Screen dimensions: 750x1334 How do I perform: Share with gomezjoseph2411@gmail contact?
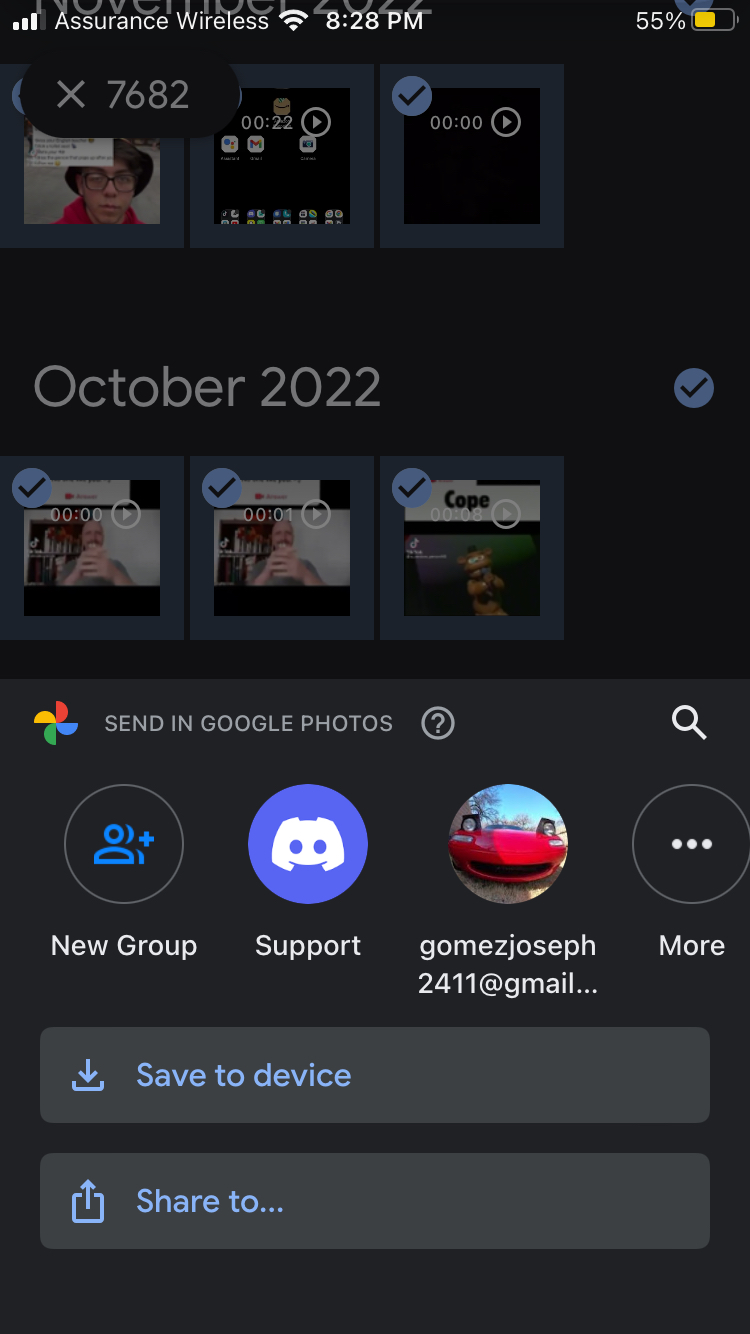point(508,845)
